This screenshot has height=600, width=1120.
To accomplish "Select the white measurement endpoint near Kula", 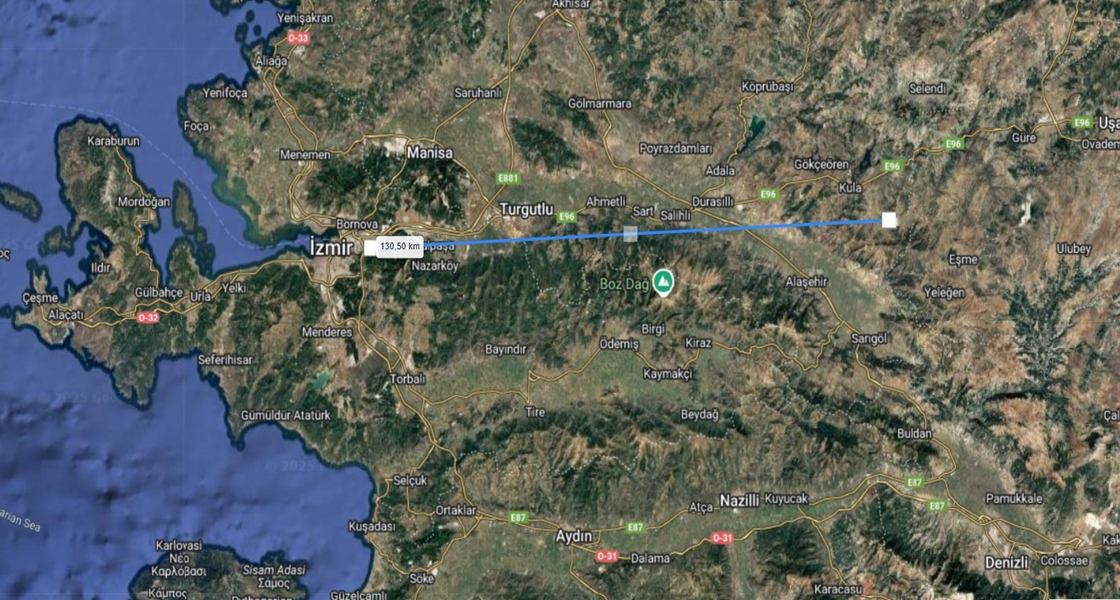I will [889, 220].
